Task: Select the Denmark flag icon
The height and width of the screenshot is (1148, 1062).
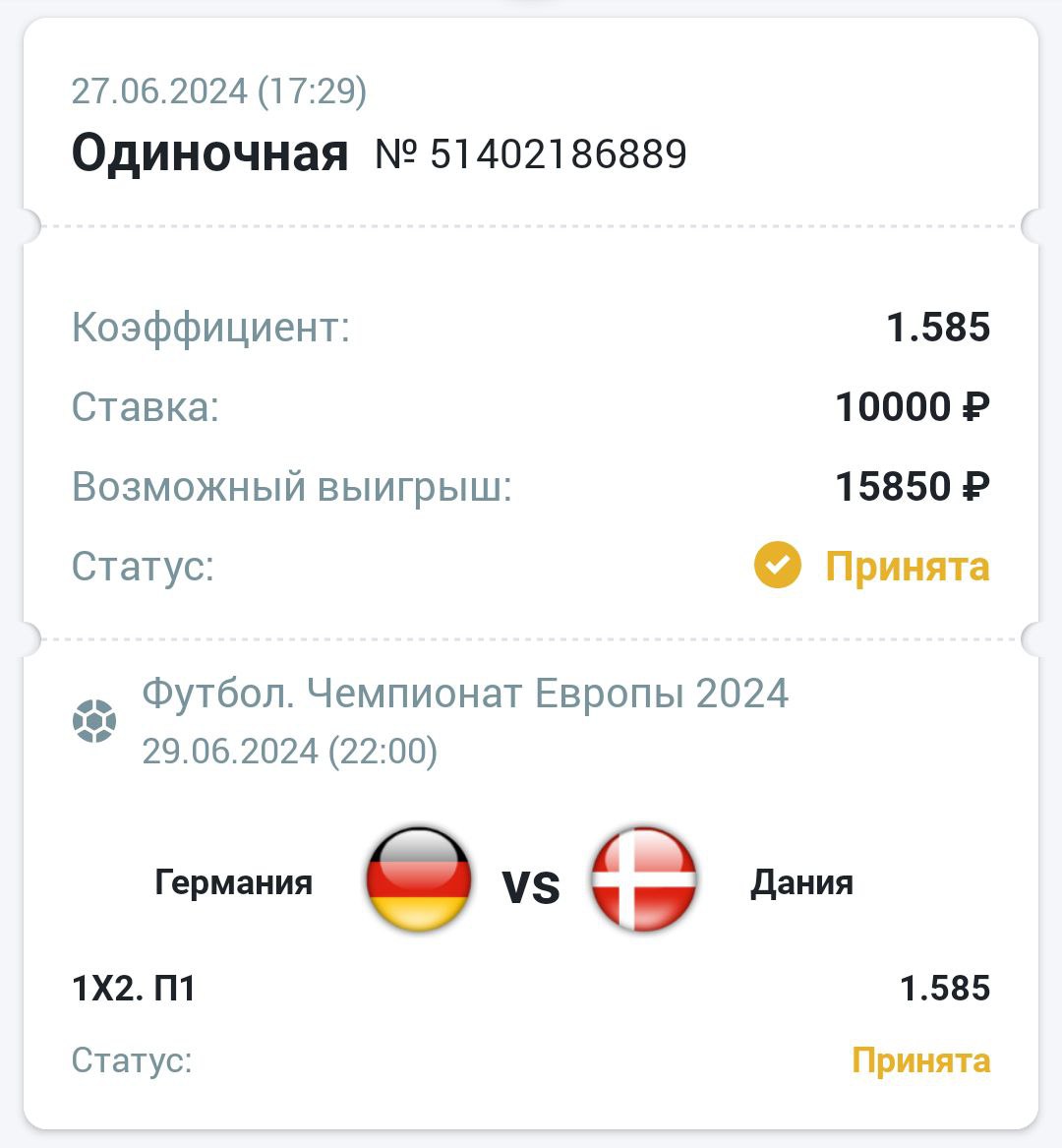Action: point(644,882)
